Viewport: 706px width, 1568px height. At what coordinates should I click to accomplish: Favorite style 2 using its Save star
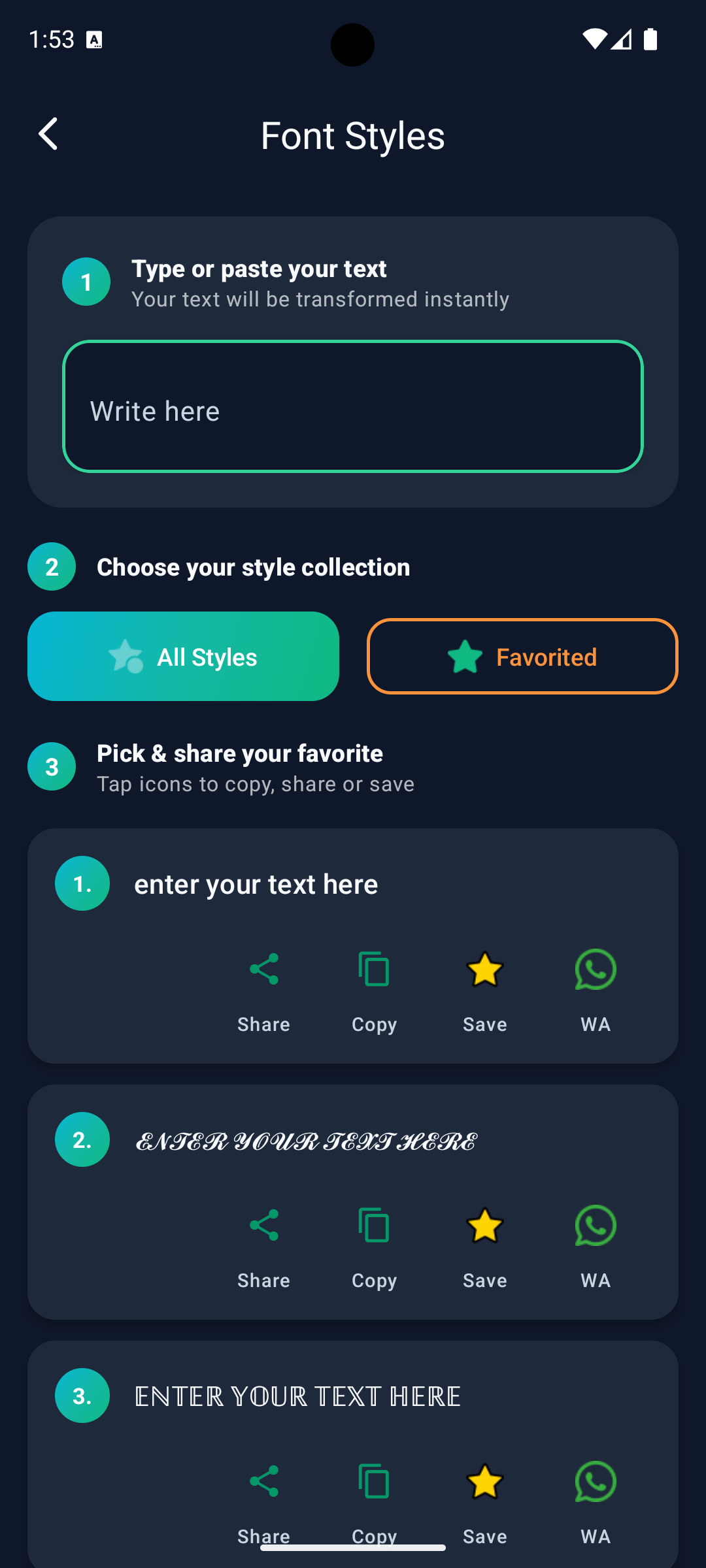484,1226
